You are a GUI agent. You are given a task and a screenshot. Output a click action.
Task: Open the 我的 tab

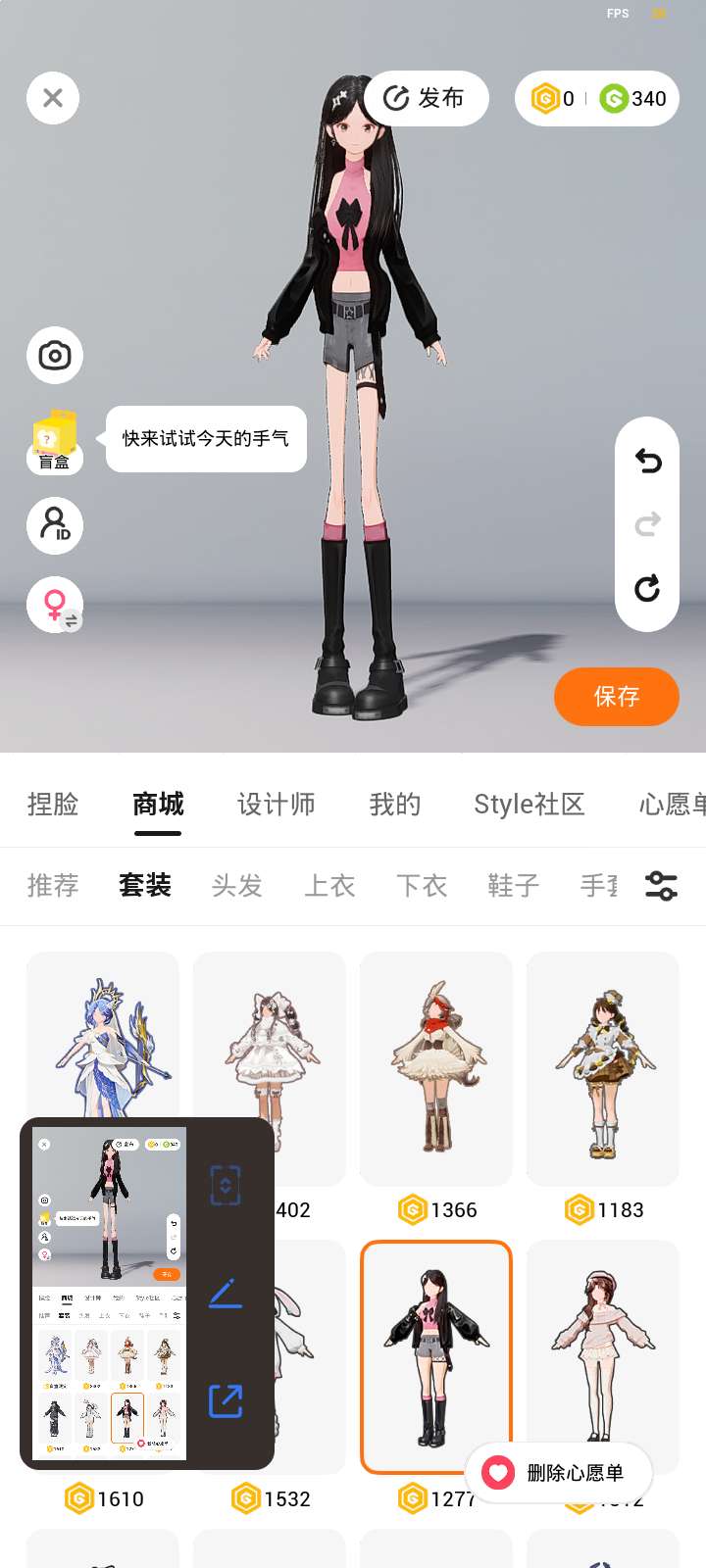coord(395,805)
